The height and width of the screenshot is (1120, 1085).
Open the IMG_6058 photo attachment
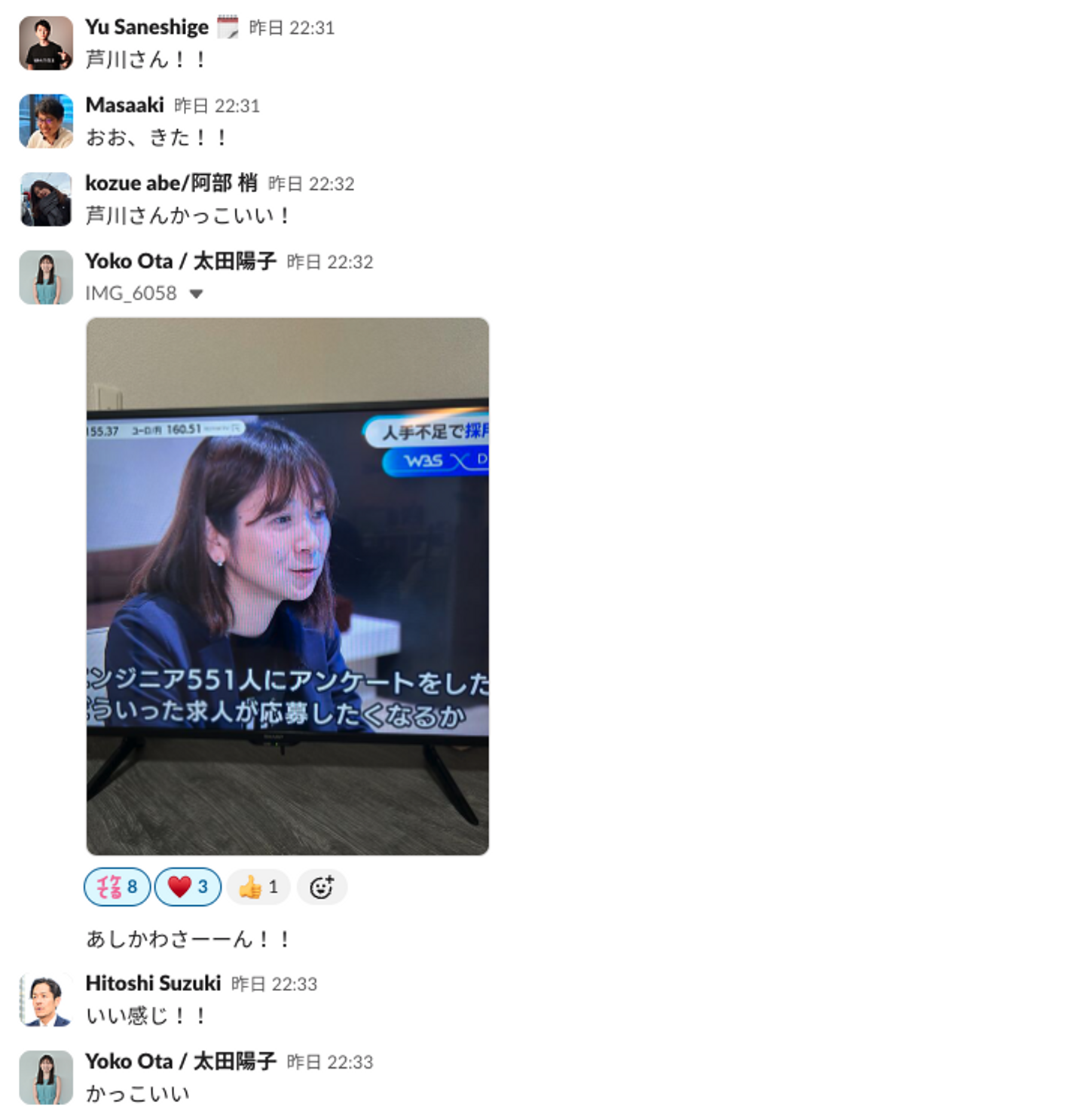(x=287, y=586)
